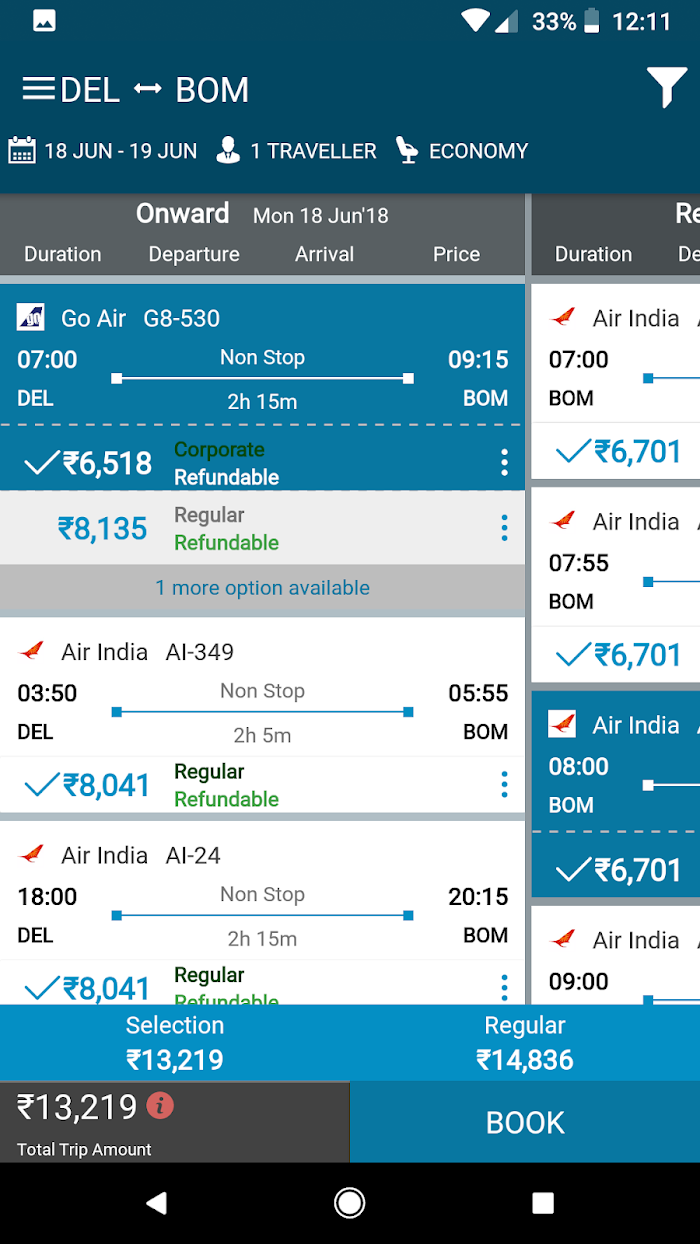
Task: Expand 1 more option available
Action: pos(262,588)
